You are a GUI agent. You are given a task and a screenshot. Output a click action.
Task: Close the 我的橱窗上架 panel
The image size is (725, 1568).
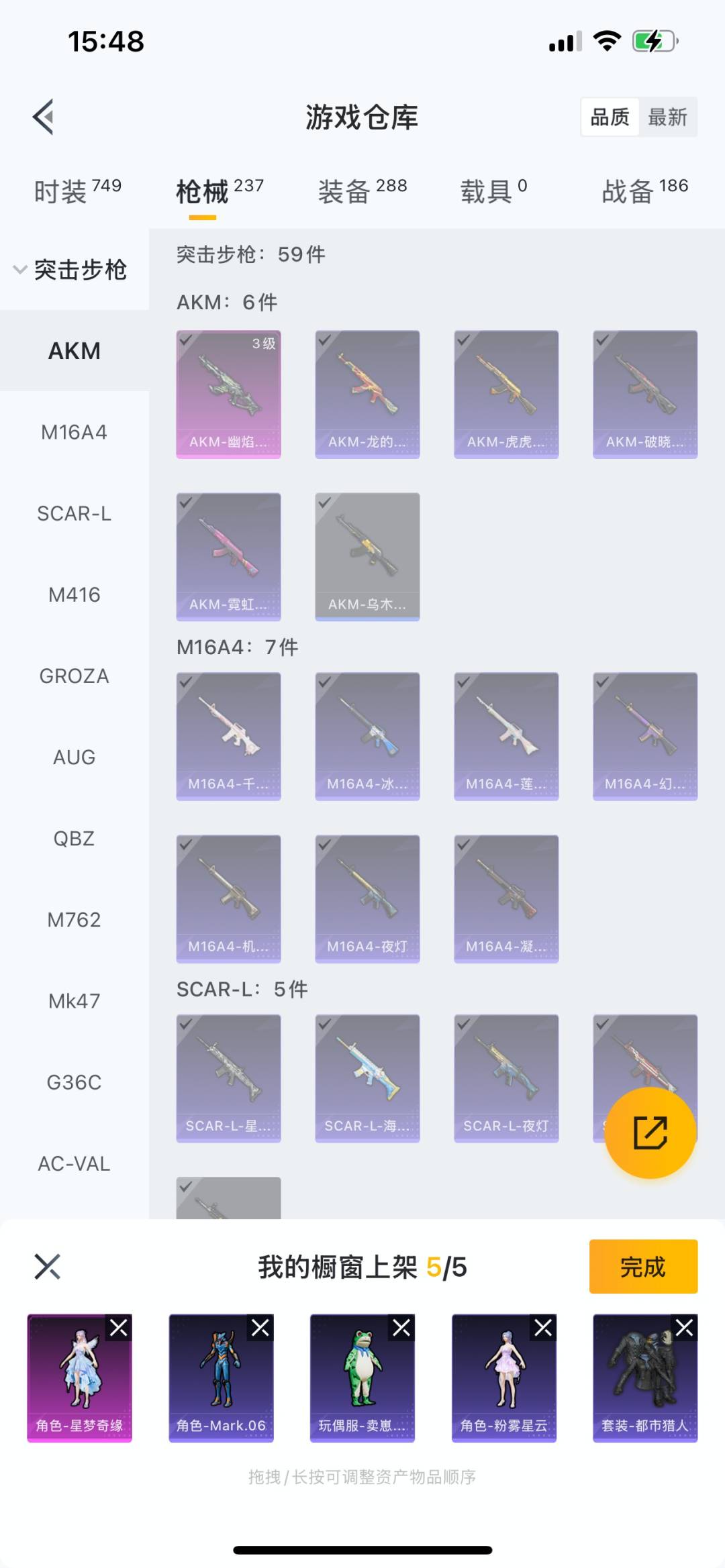48,1267
